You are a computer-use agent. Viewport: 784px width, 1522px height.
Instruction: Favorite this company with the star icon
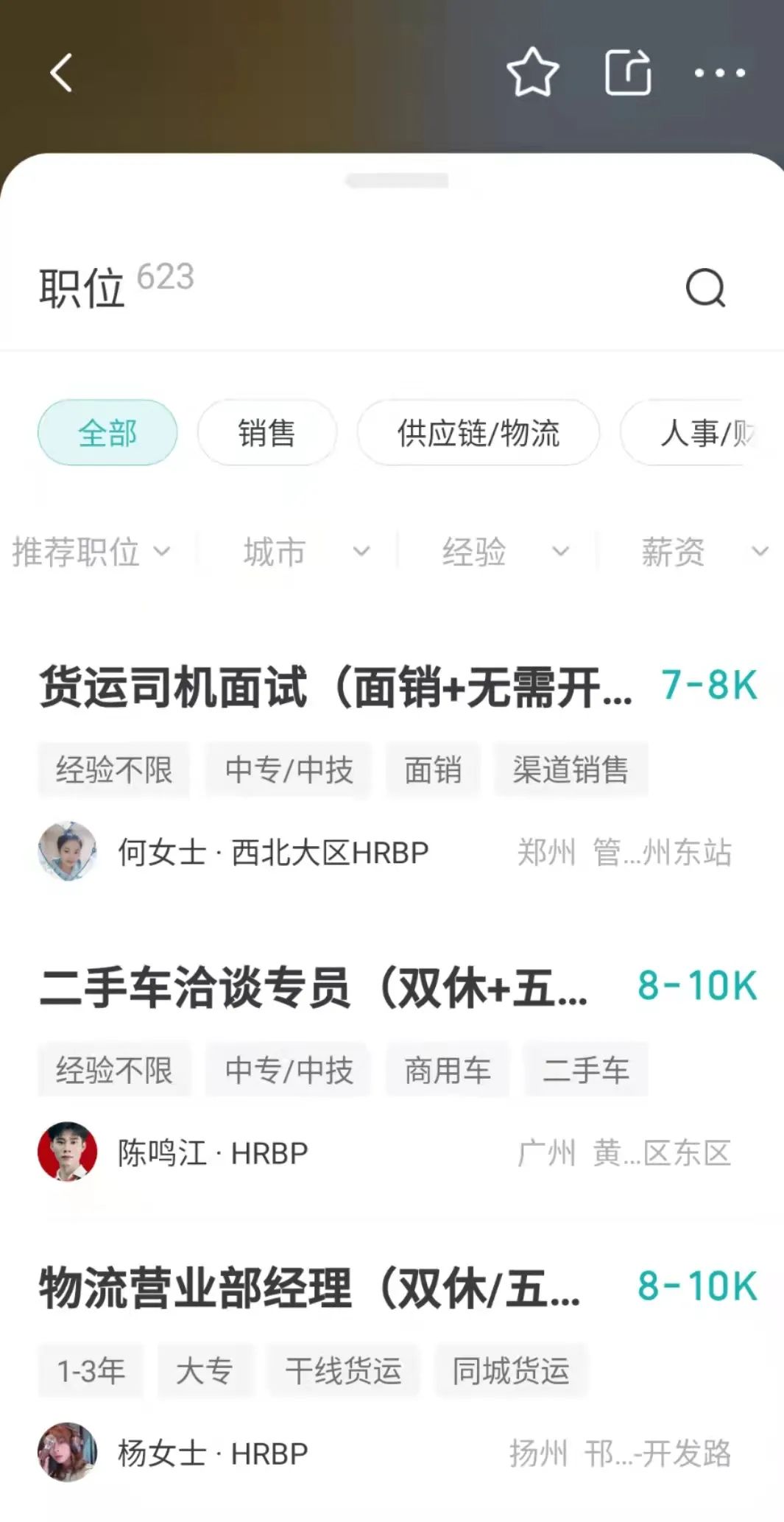point(532,72)
